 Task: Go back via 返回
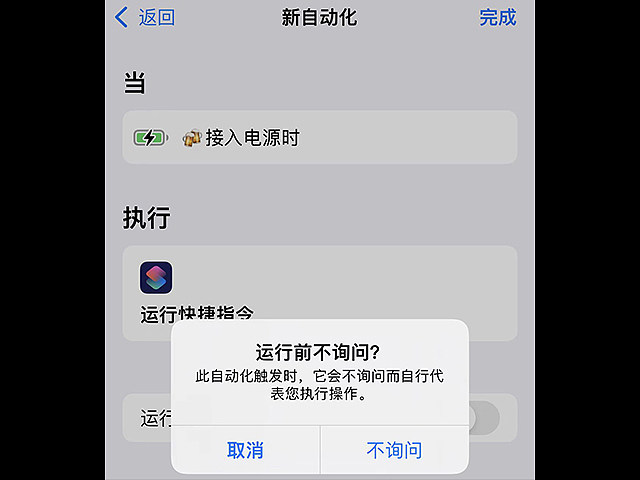pos(146,17)
